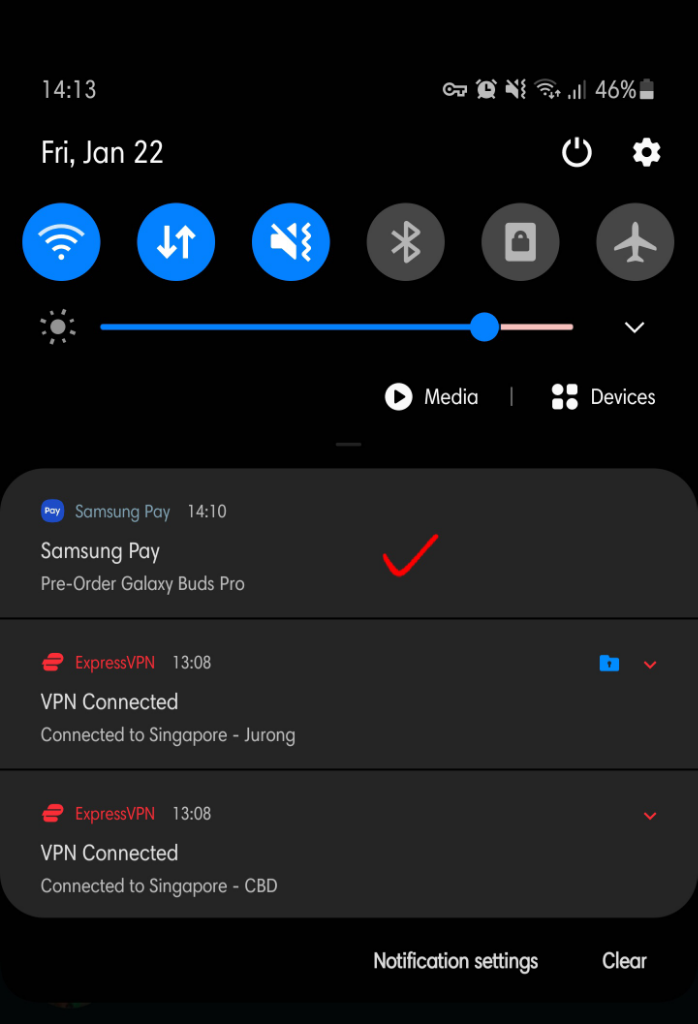Clear all notifications
The height and width of the screenshot is (1024, 698).
click(x=624, y=961)
